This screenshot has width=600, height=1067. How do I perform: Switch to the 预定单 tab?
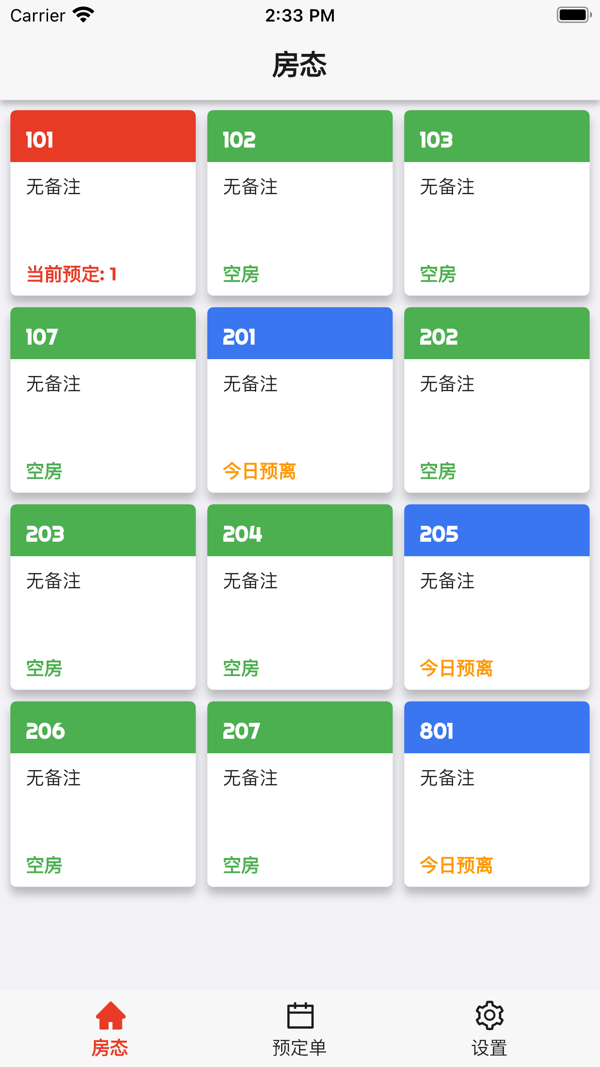click(300, 1029)
